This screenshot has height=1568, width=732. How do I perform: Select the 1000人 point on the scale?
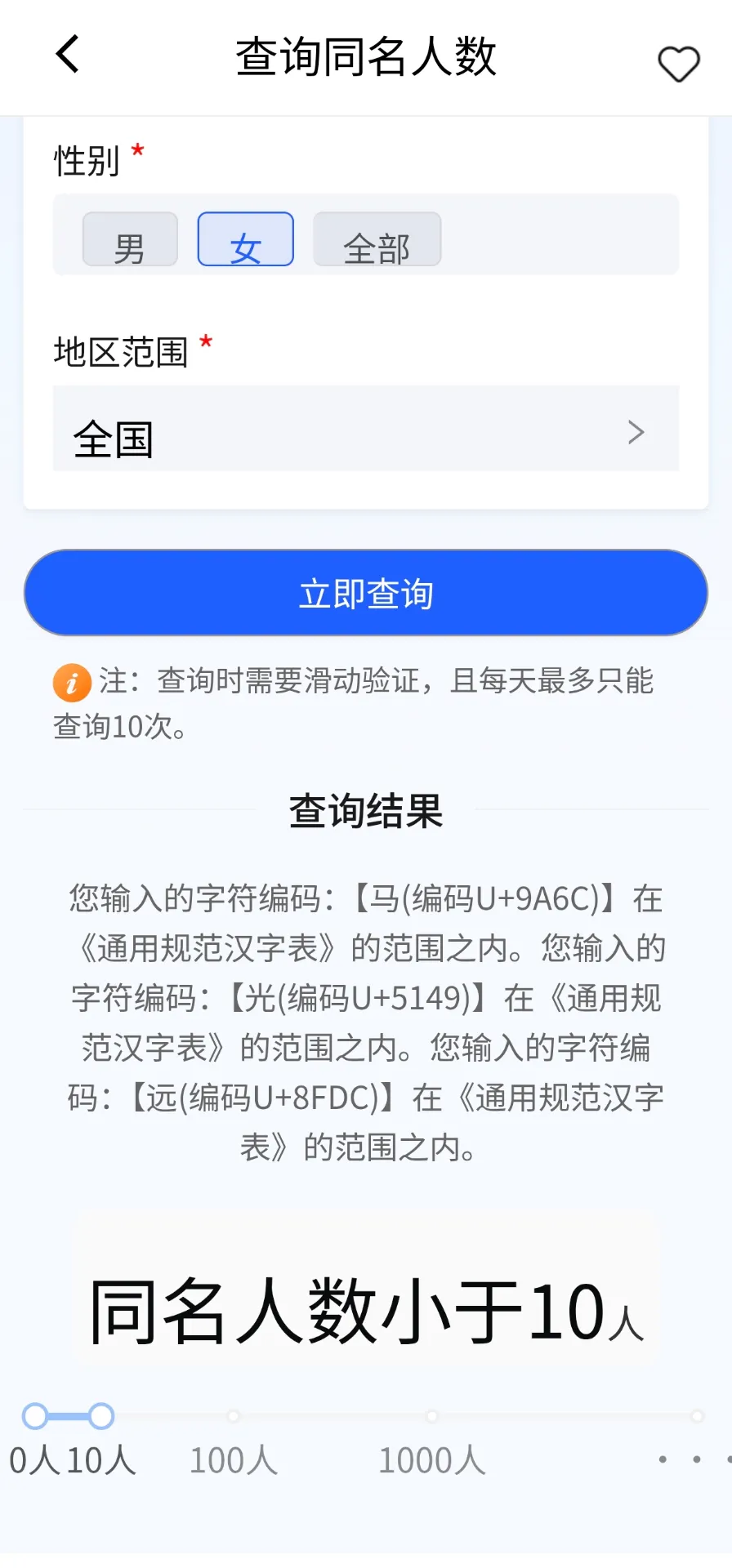click(431, 1415)
